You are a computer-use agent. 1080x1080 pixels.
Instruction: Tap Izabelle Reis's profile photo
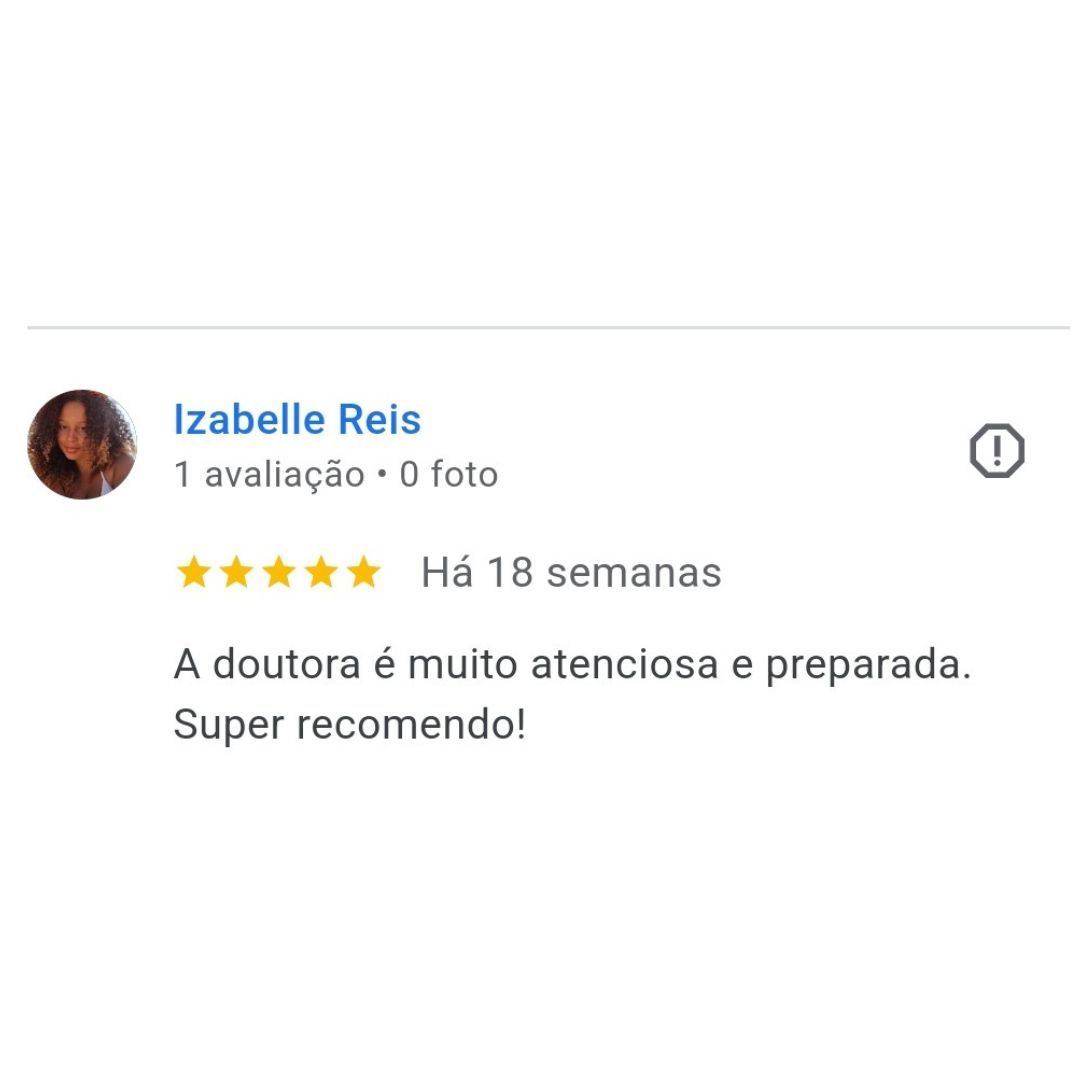coord(82,444)
